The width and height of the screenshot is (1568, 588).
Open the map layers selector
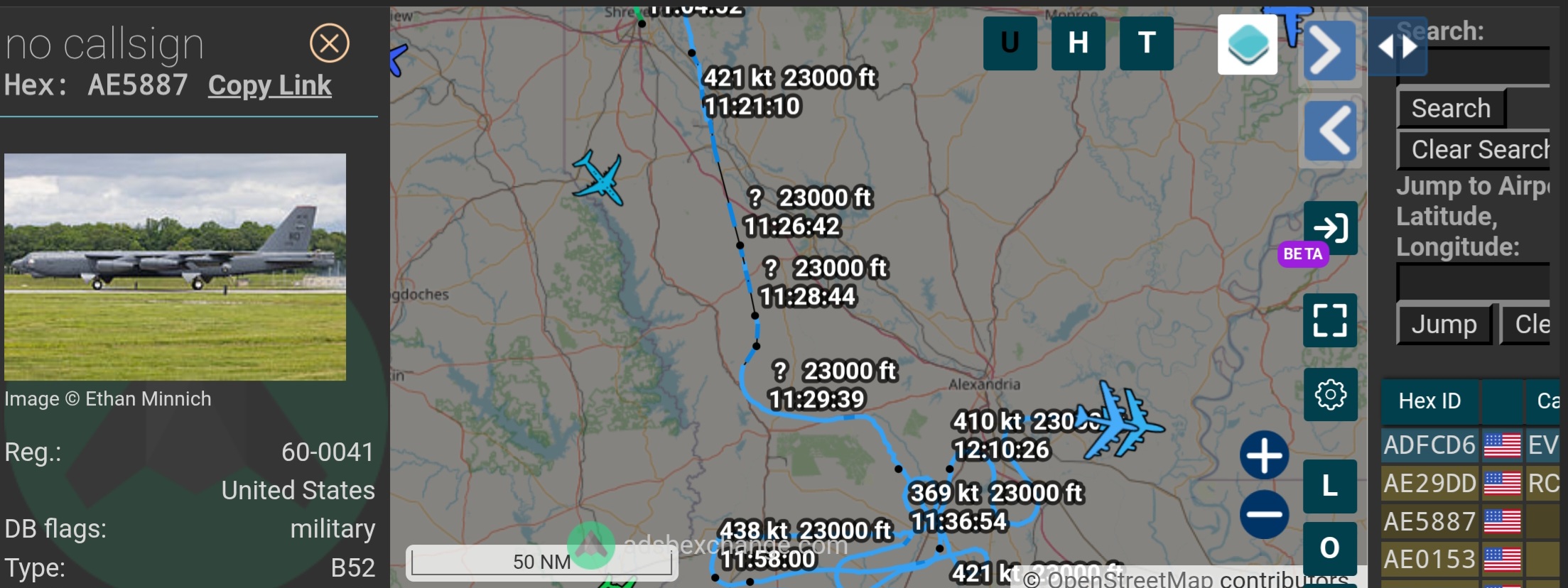pyautogui.click(x=1248, y=45)
